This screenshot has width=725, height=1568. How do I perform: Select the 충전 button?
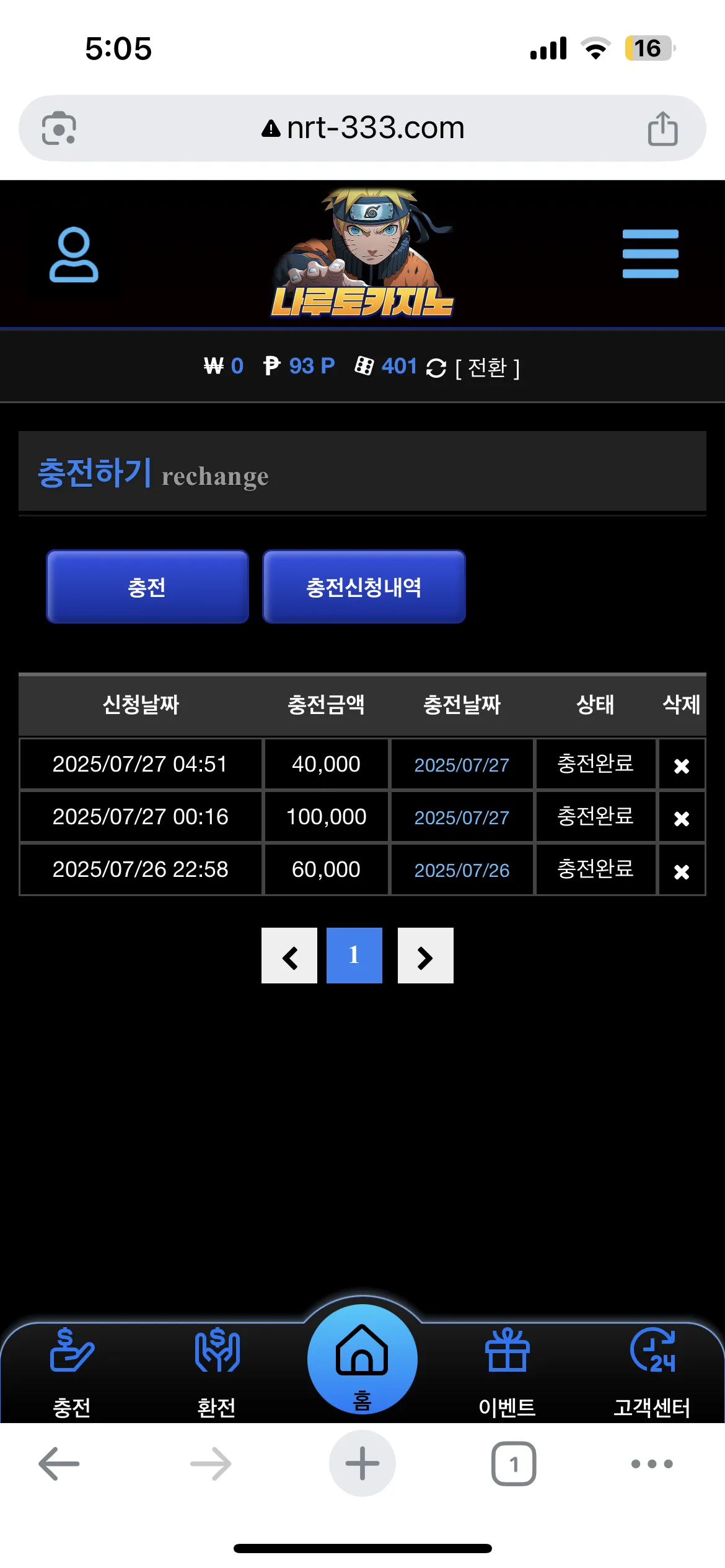tap(147, 586)
